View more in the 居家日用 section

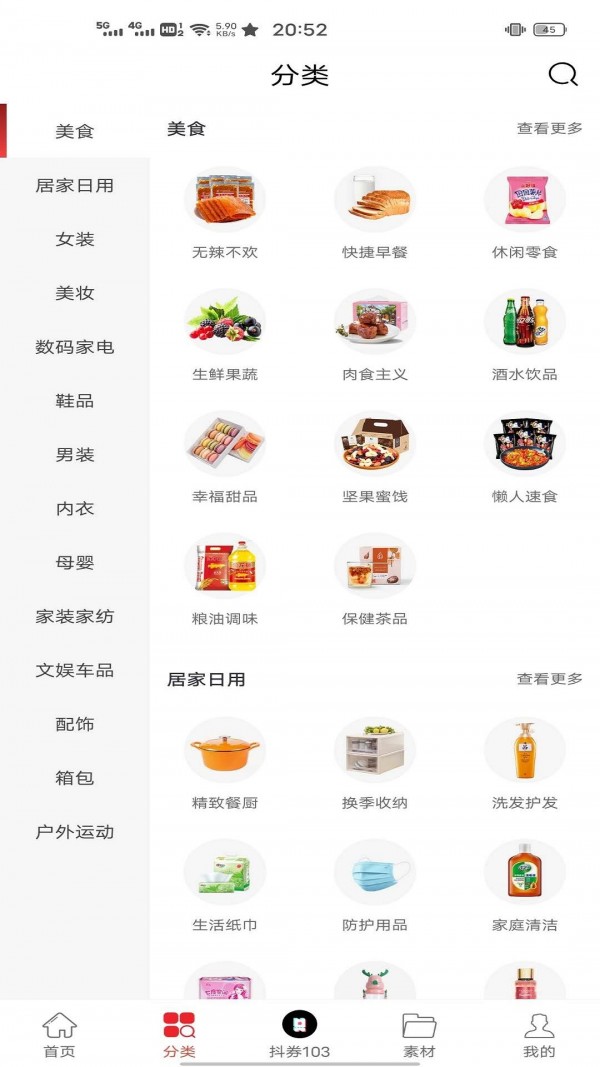[x=549, y=679]
